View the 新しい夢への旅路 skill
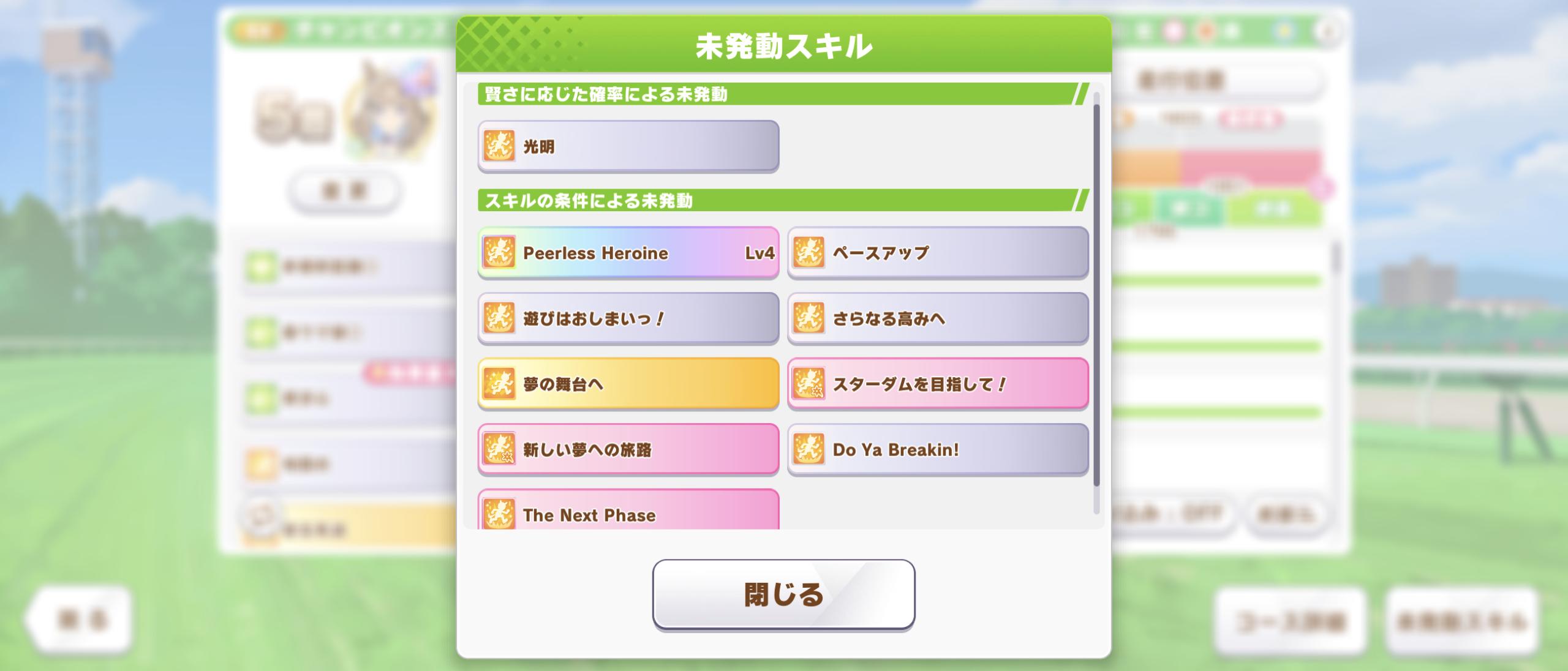The width and height of the screenshot is (1568, 671). tap(628, 449)
